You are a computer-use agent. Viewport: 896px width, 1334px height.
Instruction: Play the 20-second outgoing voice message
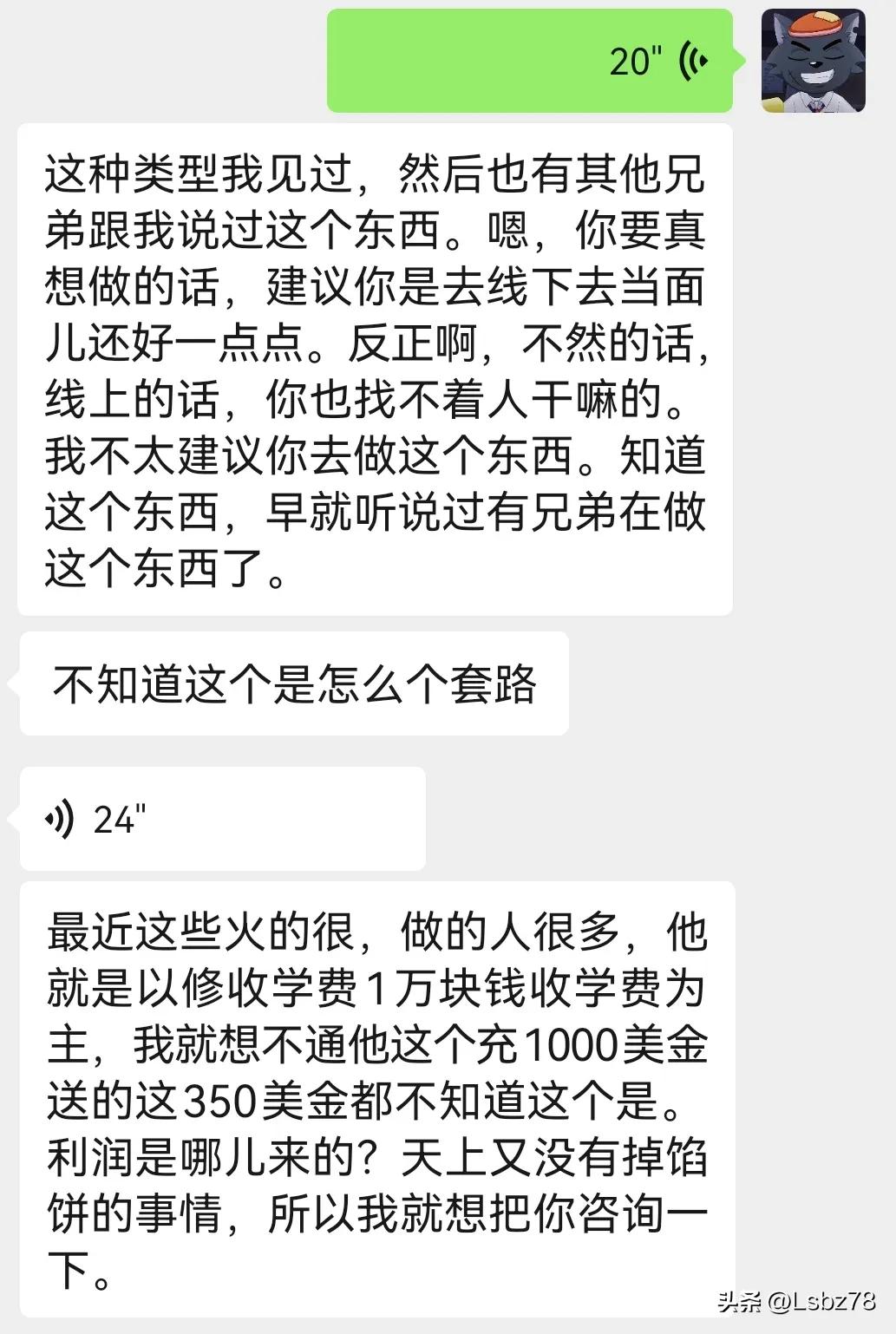coord(529,61)
